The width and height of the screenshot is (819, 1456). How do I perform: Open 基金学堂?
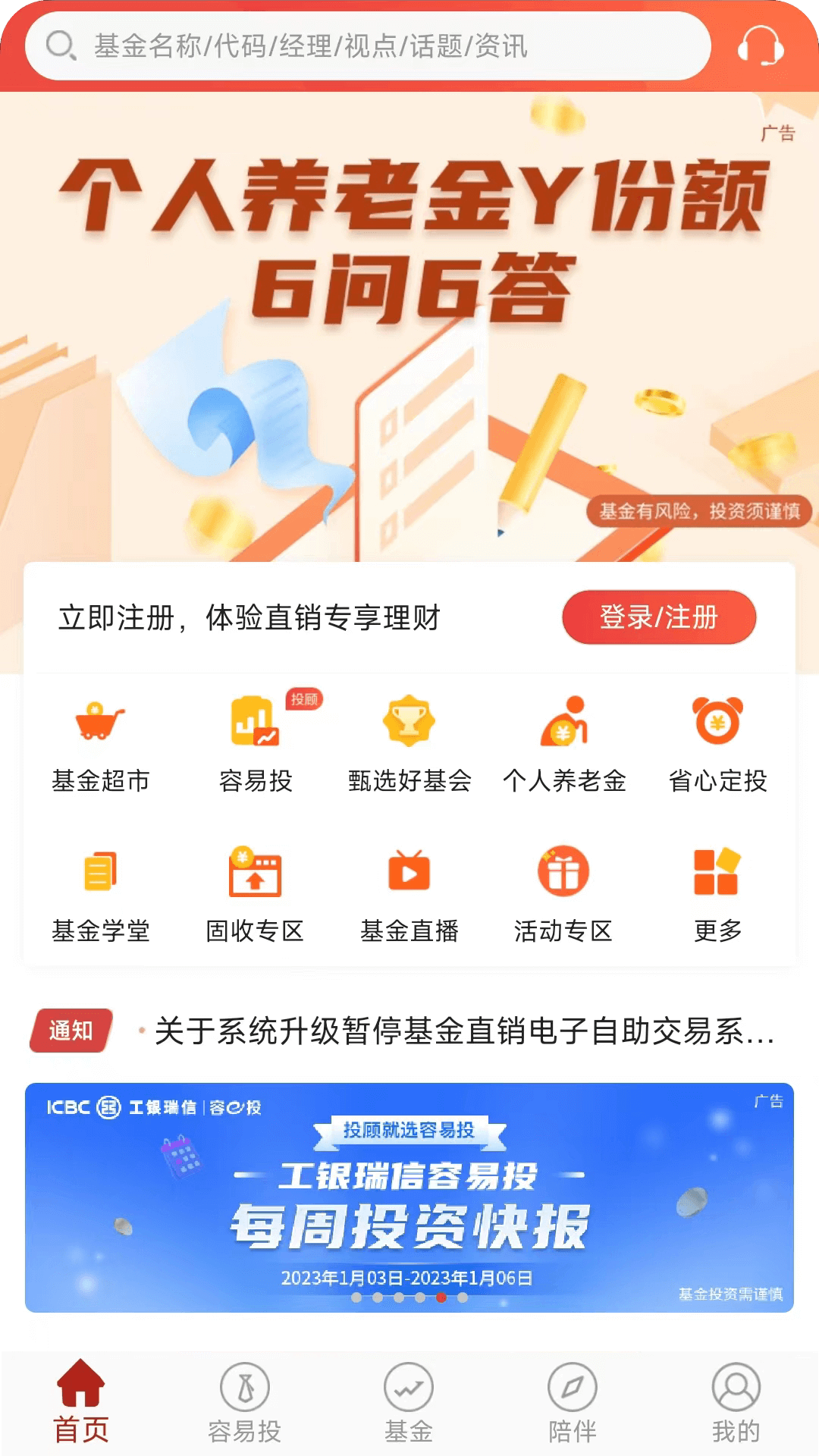(100, 893)
